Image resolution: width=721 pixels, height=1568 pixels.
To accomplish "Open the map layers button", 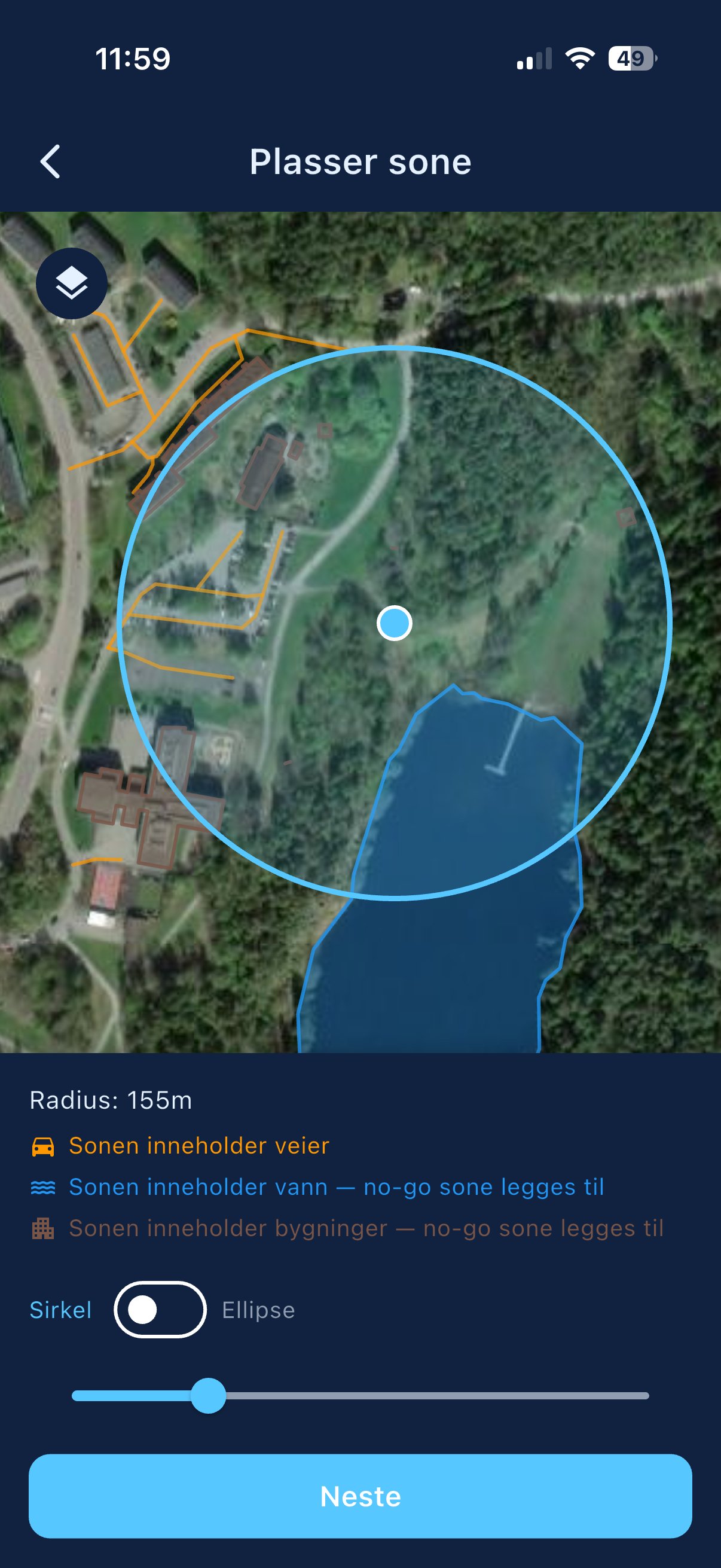I will click(x=72, y=283).
